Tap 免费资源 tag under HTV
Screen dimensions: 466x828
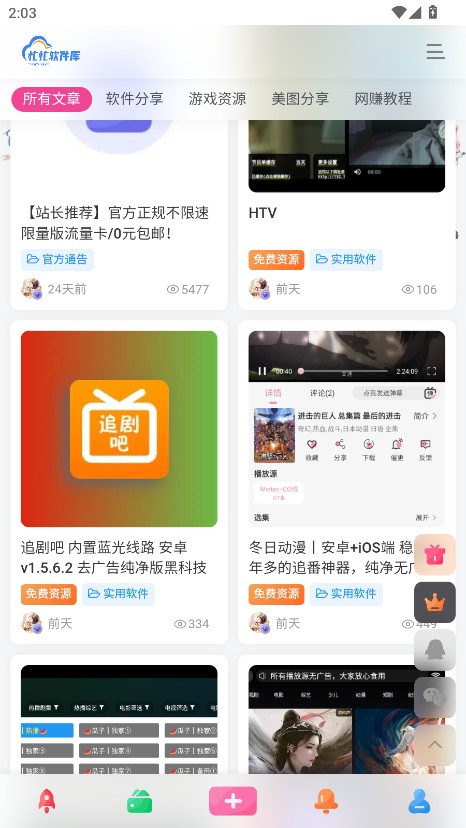(276, 259)
